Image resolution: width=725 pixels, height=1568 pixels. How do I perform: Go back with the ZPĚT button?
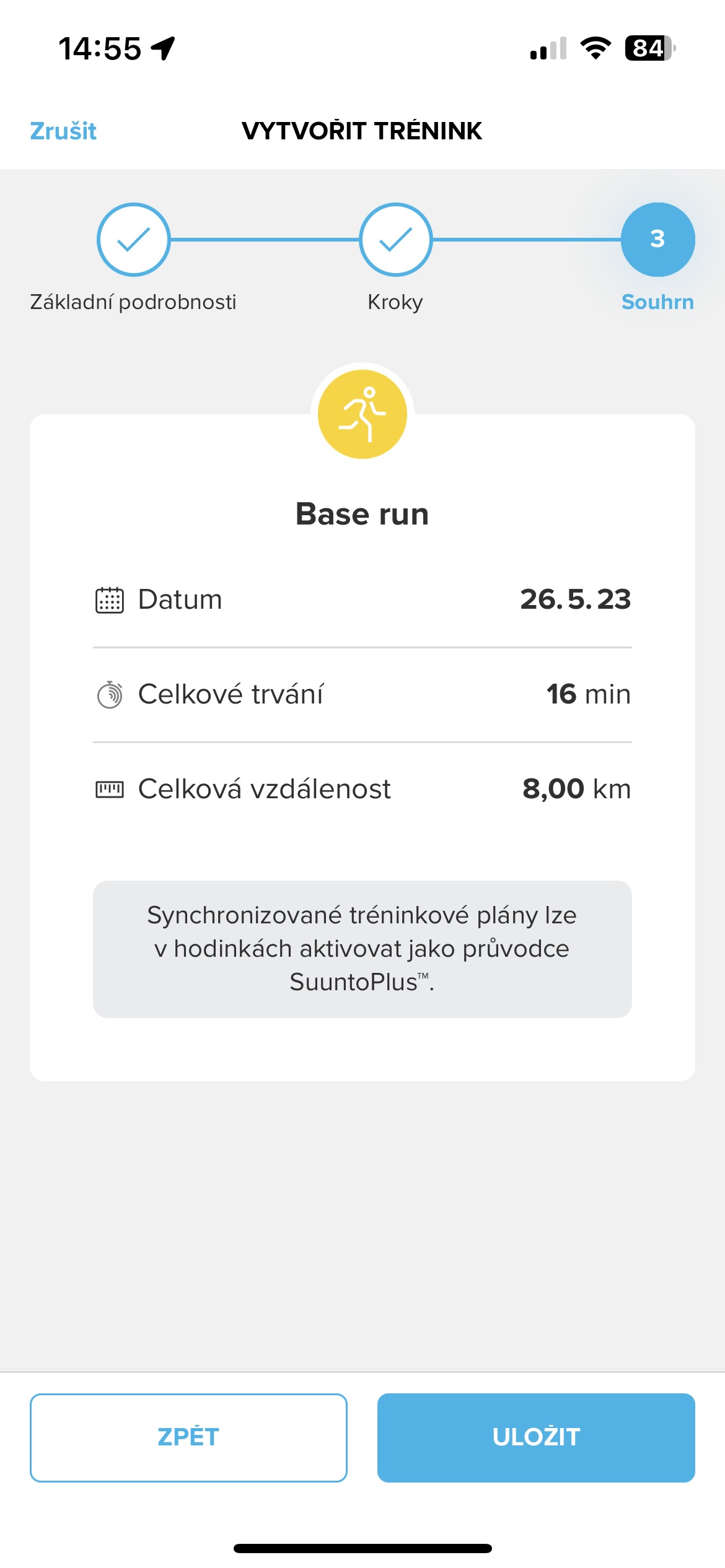(188, 1437)
